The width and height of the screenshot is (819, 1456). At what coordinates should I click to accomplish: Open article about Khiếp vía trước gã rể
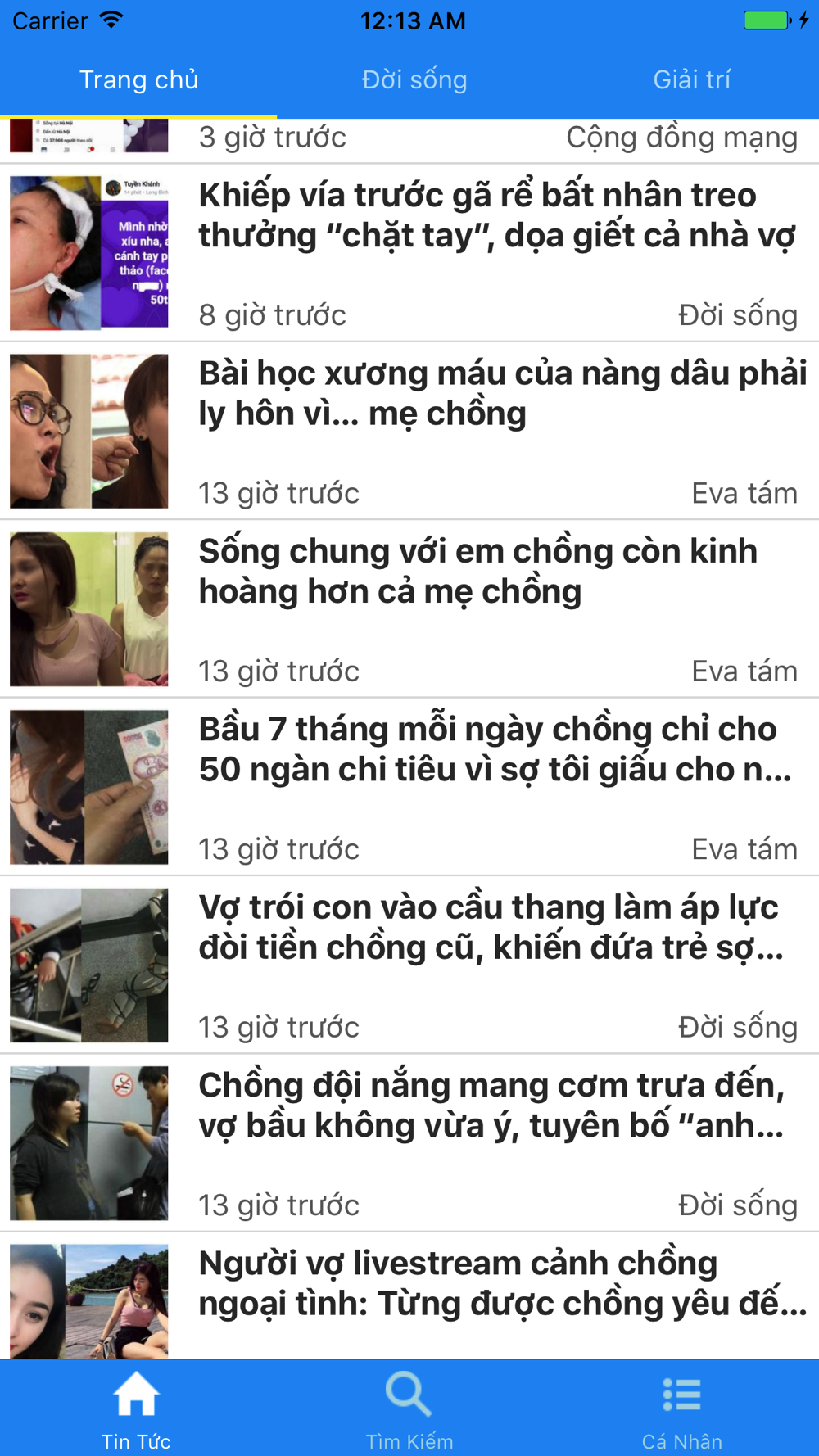(496, 216)
